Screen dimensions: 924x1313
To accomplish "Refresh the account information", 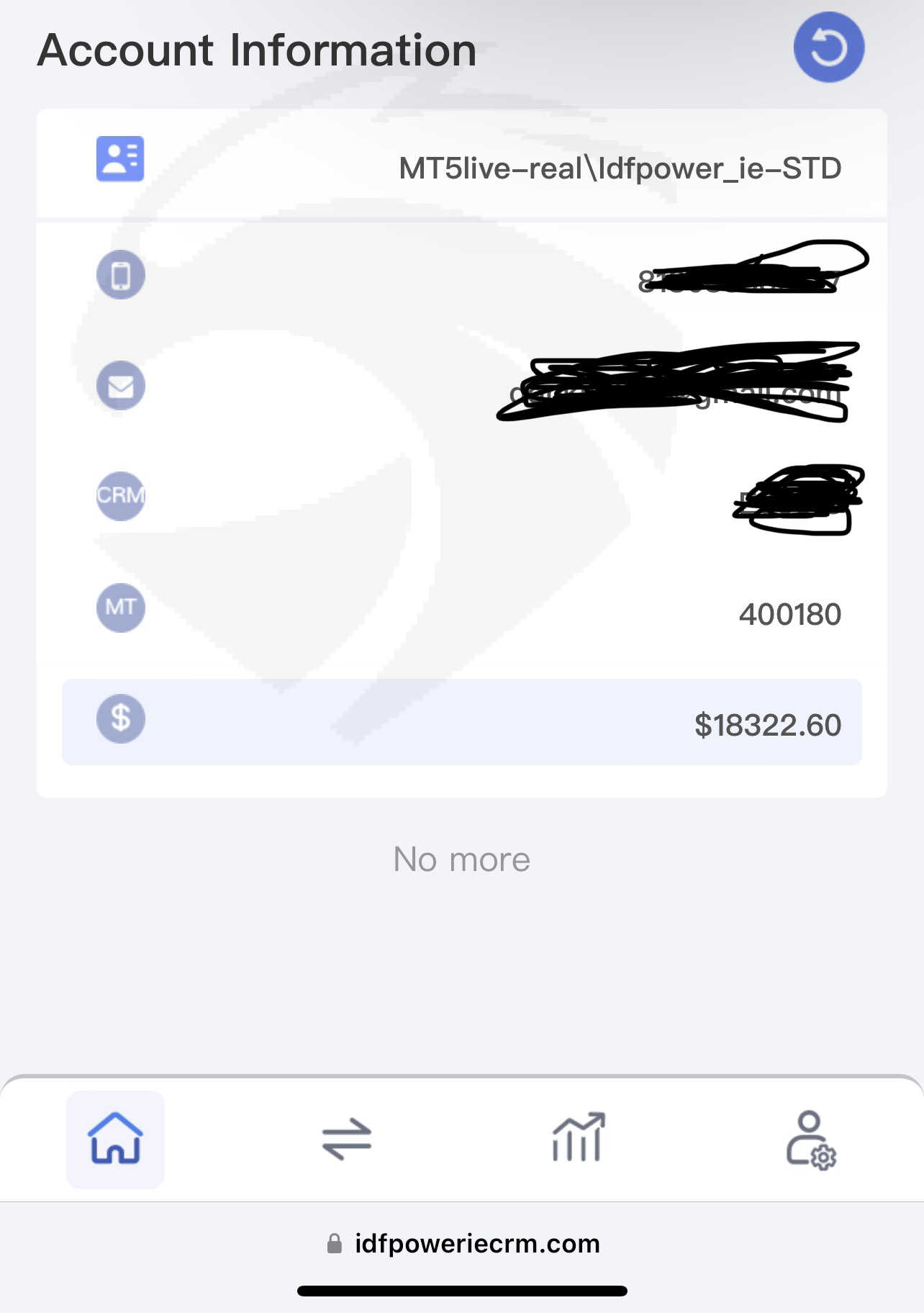I will click(828, 48).
